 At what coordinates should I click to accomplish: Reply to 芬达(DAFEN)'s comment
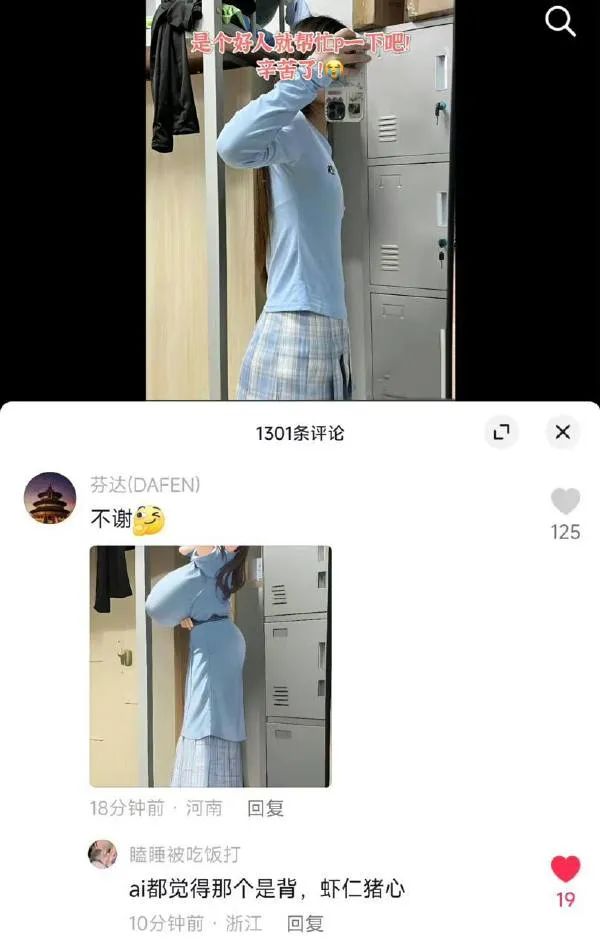(x=266, y=808)
